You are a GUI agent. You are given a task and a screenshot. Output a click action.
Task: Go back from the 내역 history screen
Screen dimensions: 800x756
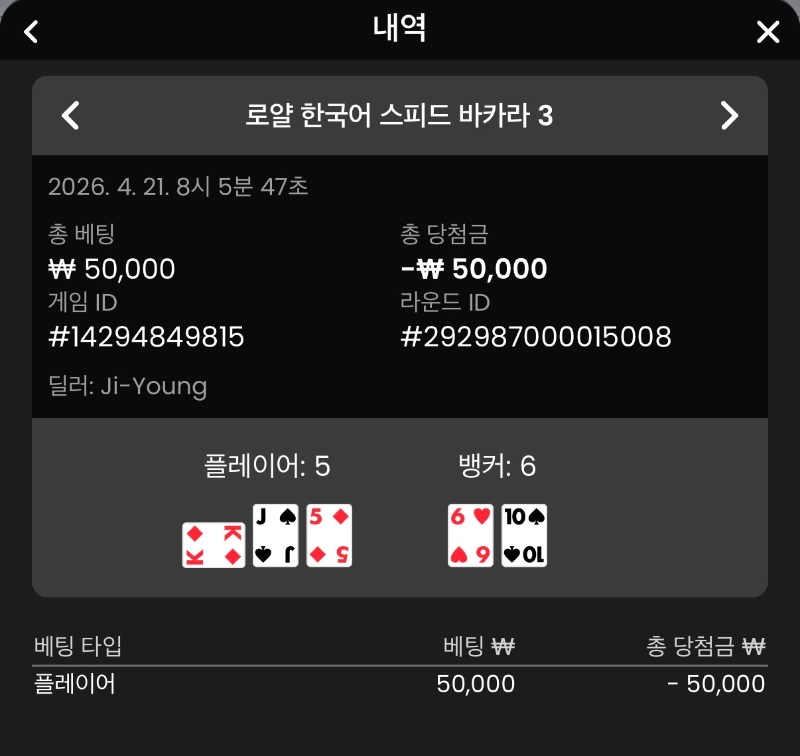pos(31,32)
